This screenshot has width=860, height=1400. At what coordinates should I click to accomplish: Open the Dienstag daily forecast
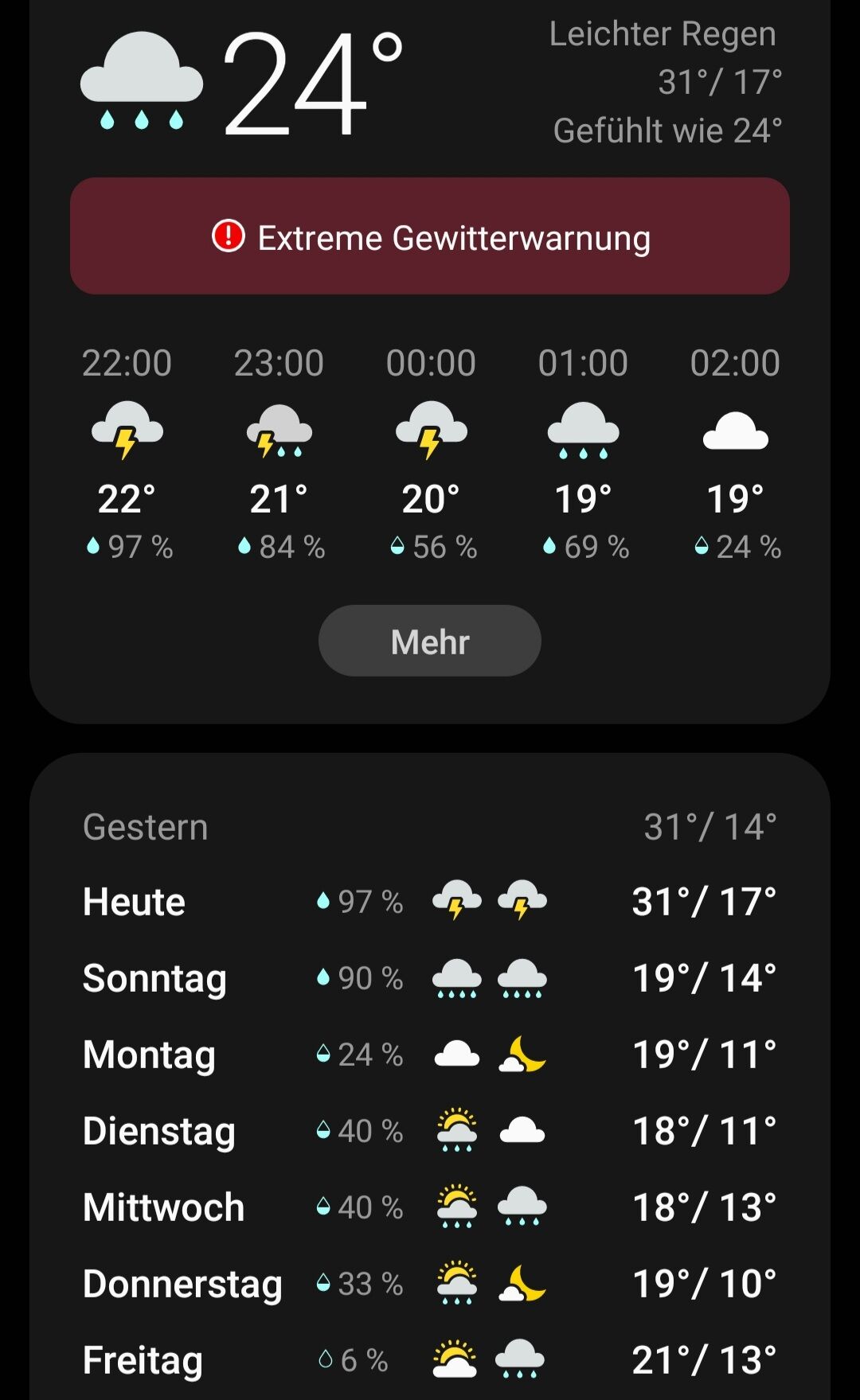[430, 1131]
